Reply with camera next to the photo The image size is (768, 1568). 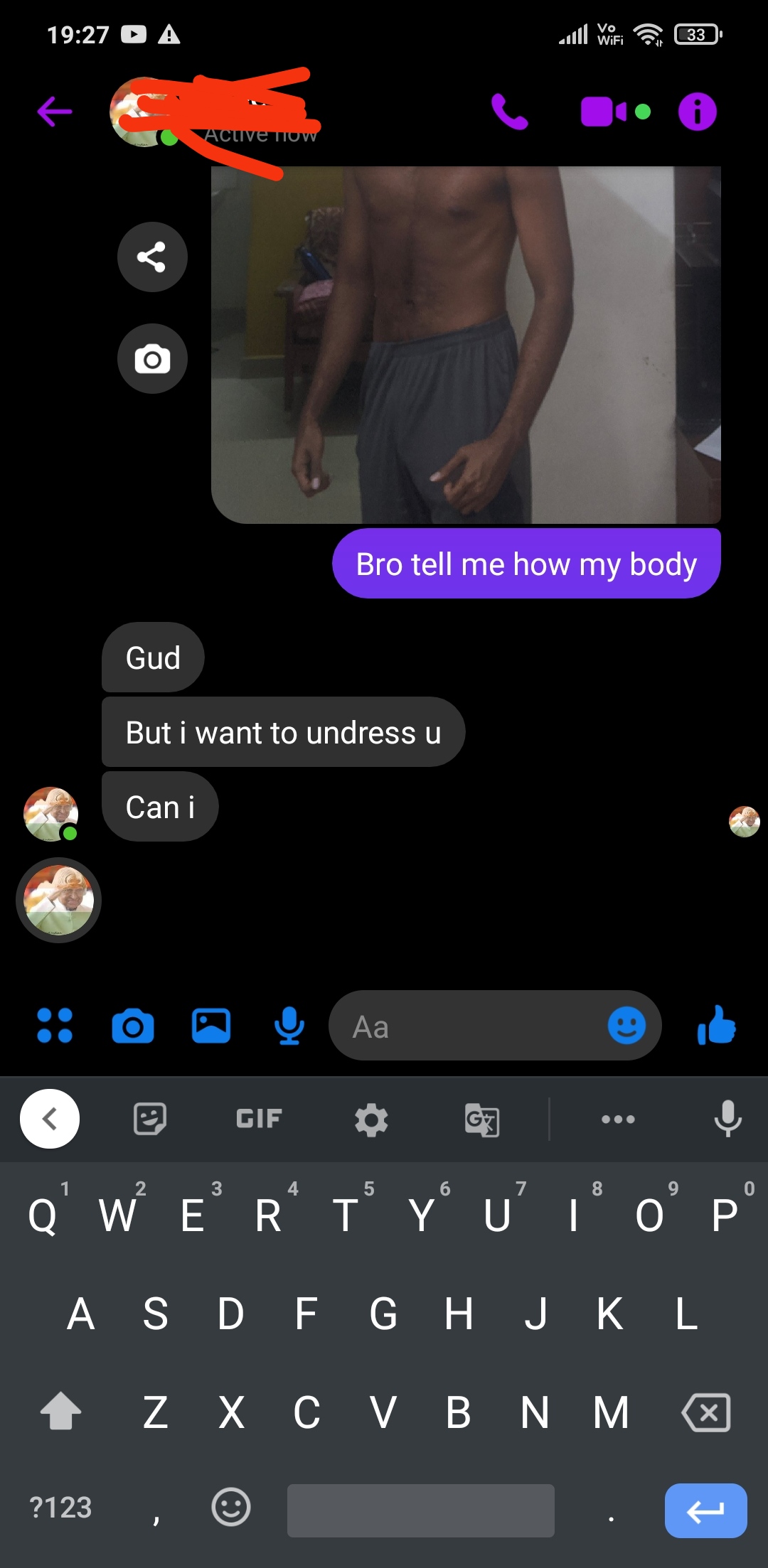point(152,358)
